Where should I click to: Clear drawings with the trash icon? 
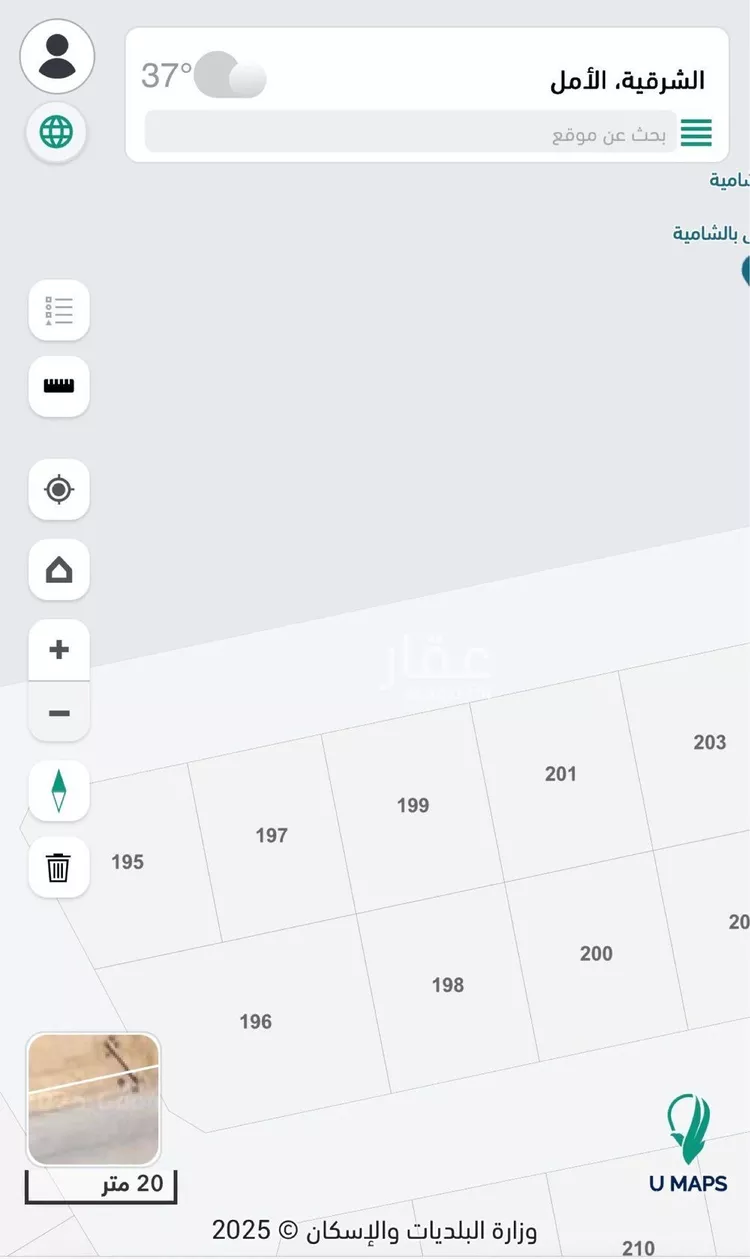coord(59,867)
